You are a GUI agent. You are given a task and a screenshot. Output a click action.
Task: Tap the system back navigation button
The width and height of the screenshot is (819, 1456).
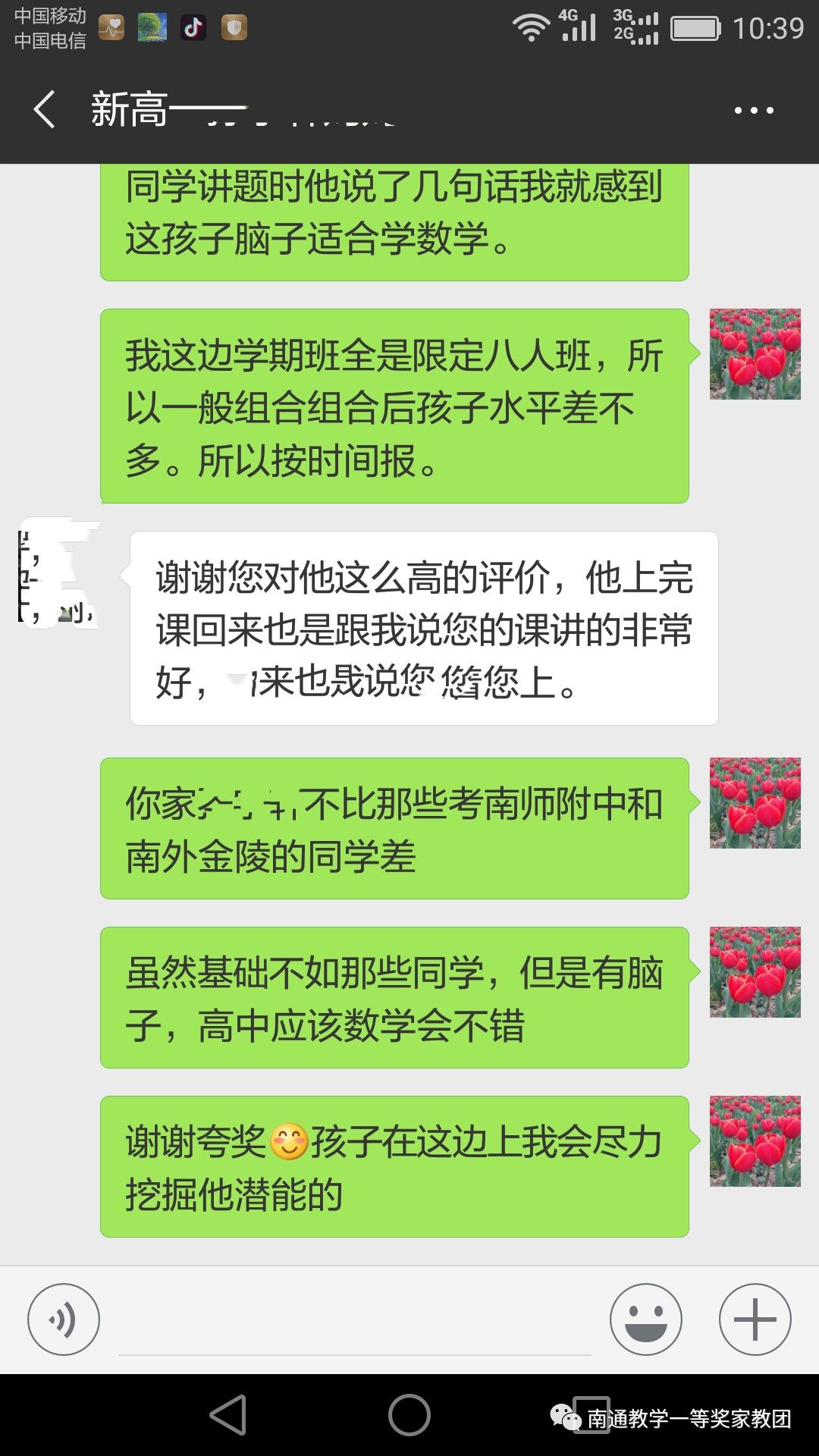click(x=228, y=1415)
